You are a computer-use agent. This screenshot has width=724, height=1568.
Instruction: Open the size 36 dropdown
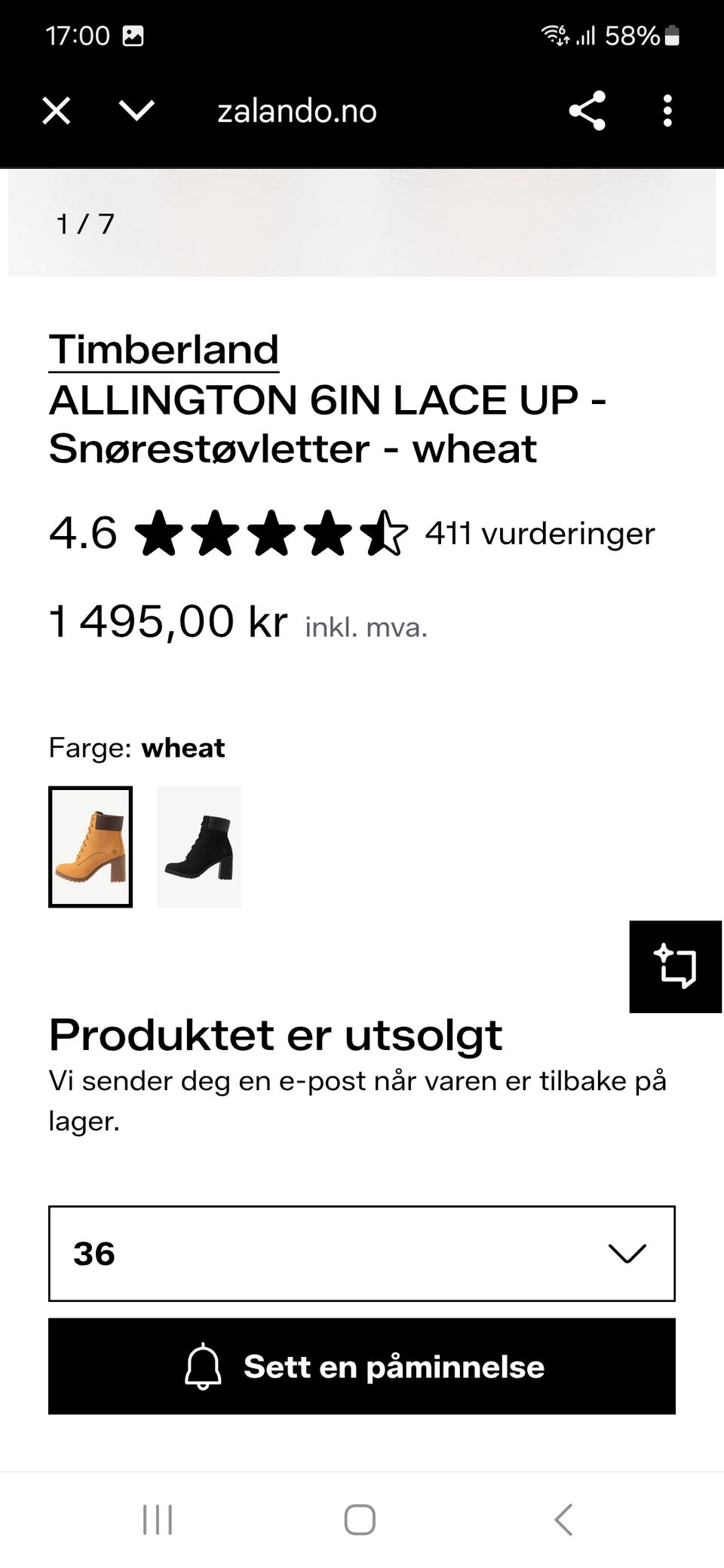(x=362, y=1254)
